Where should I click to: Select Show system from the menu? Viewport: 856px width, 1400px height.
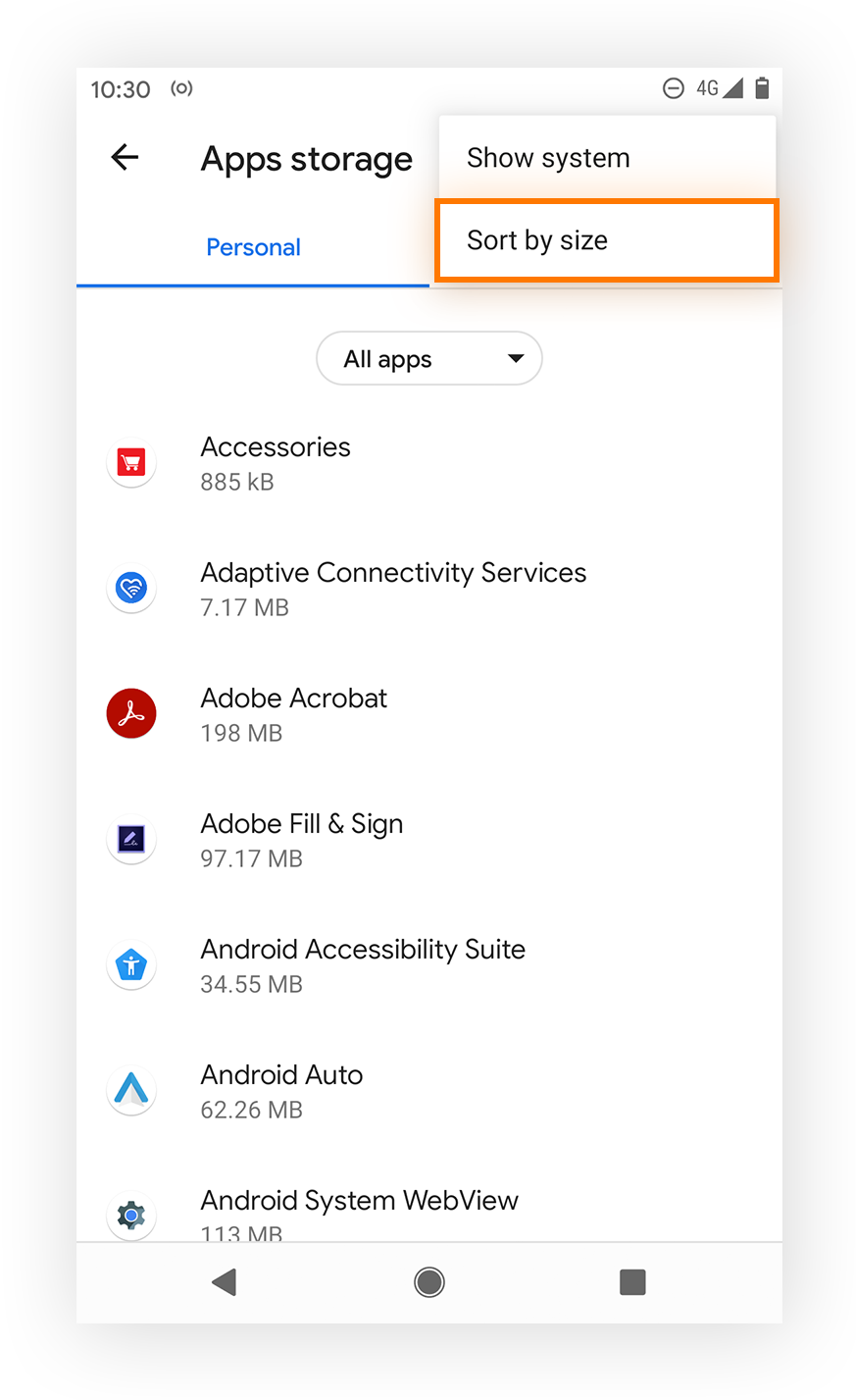548,157
